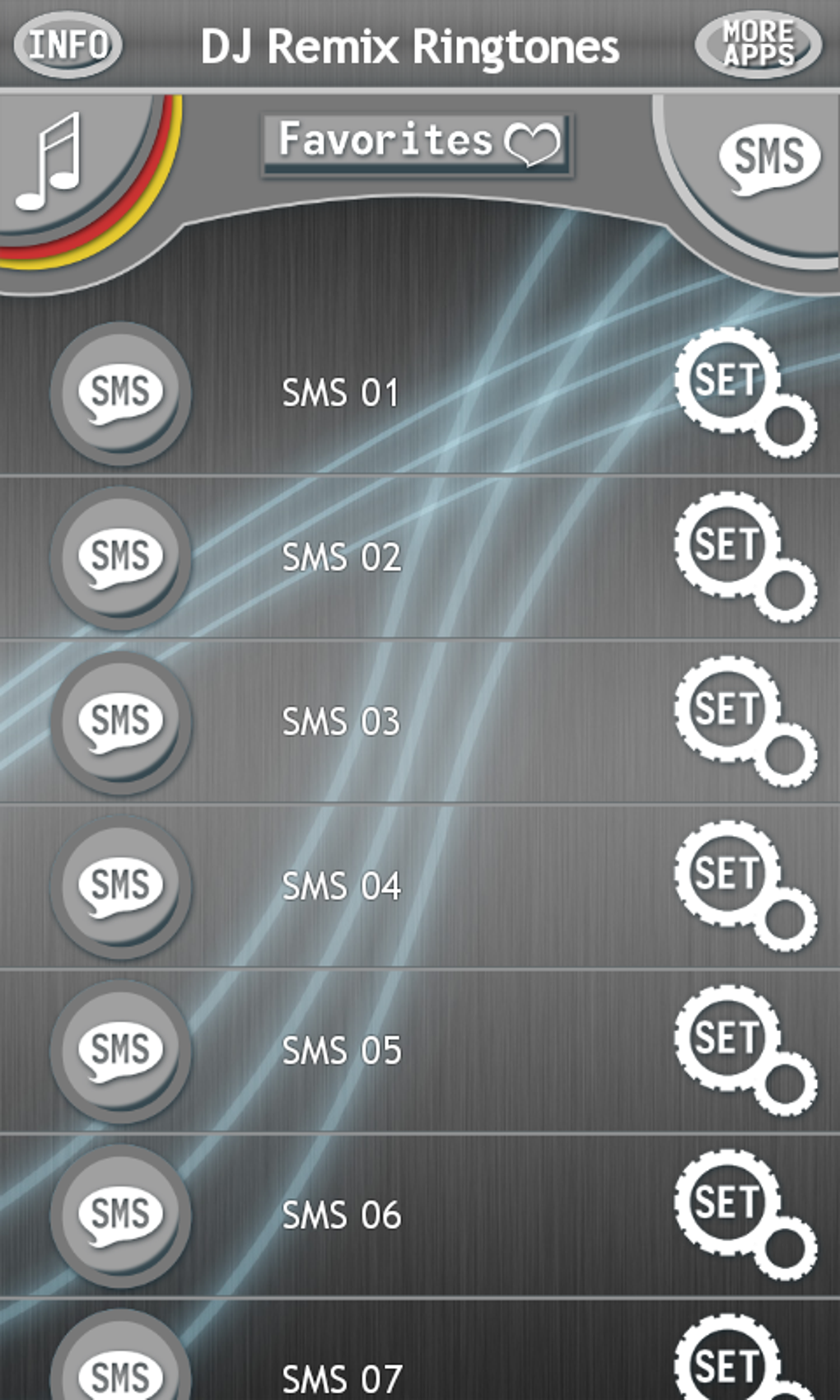Play the SMS 07 sound

click(121, 1367)
